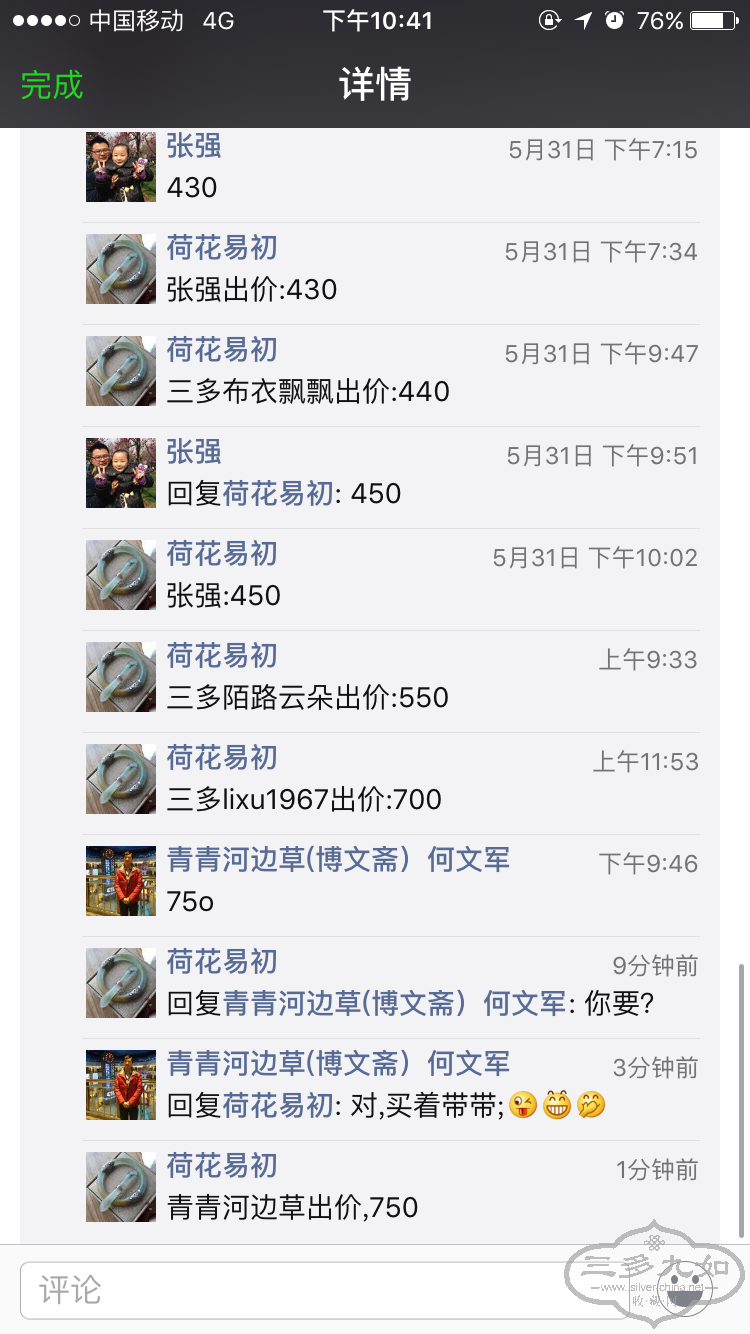The width and height of the screenshot is (750, 1334).
Task: Tap 荷花易初's avatar on the 张强出价:430 comment
Action: (121, 269)
